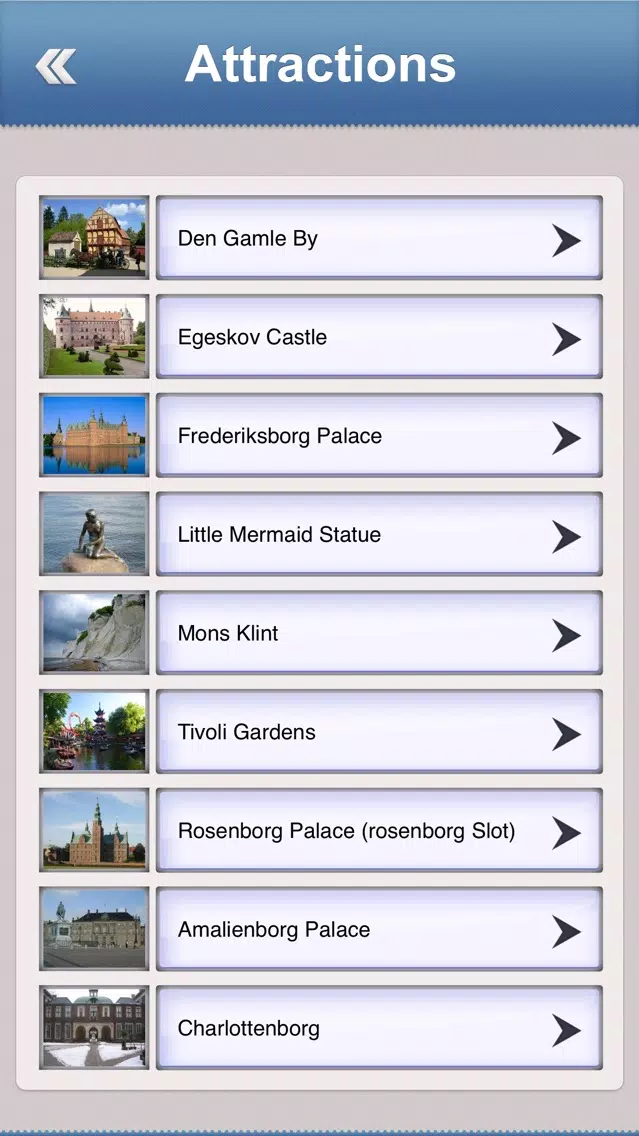Screen dimensions: 639x1136
Task: Go back using the double-chevron icon
Action: (x=56, y=67)
